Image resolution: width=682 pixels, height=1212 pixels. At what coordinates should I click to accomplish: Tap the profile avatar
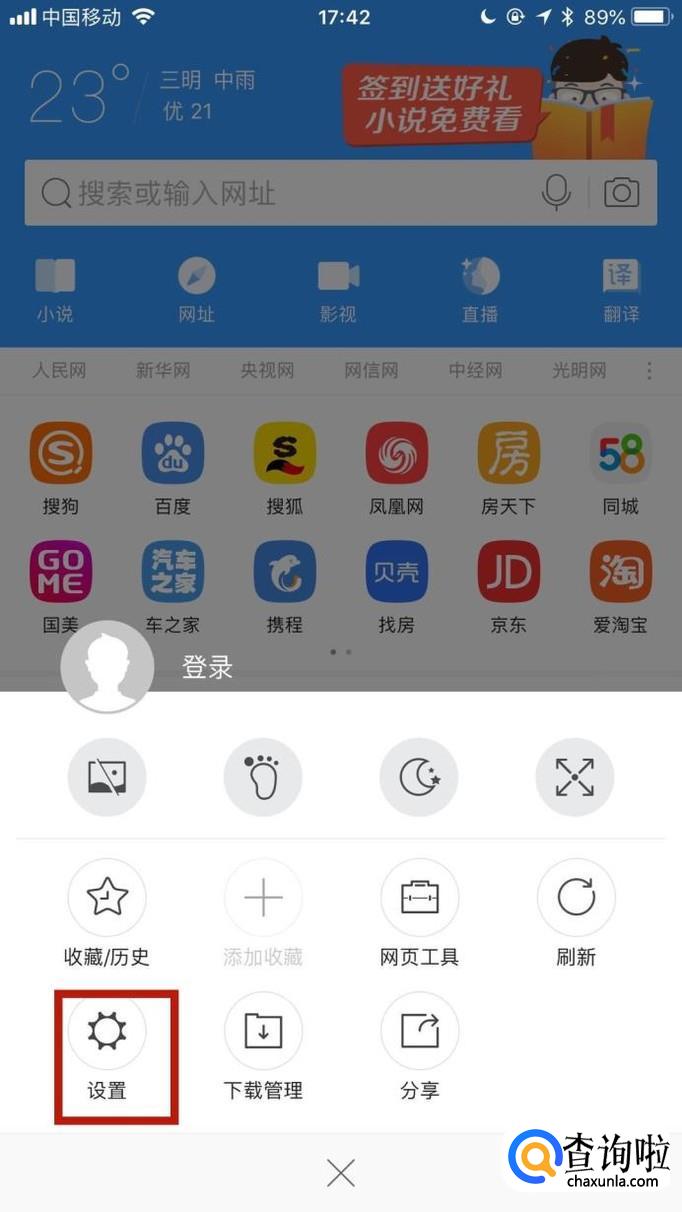point(107,667)
